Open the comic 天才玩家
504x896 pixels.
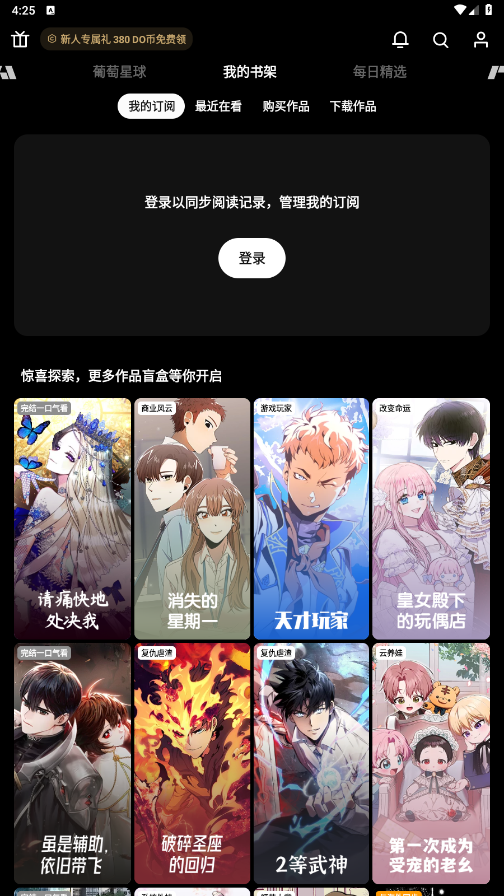pyautogui.click(x=311, y=519)
